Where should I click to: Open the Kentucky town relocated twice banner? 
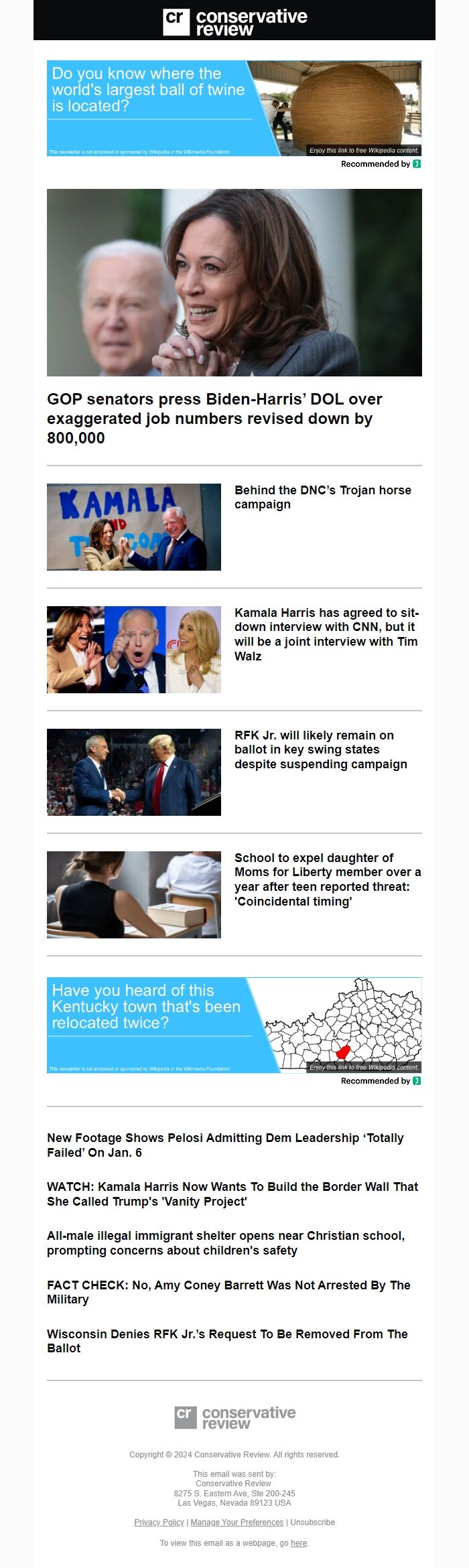[x=234, y=1025]
